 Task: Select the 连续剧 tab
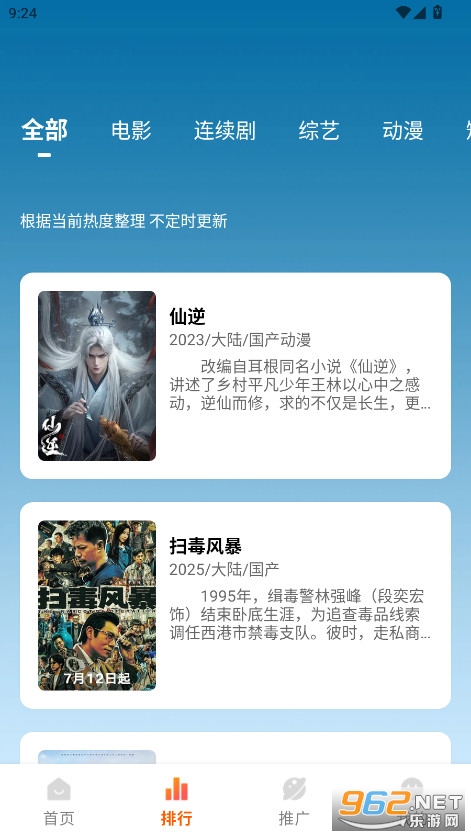coord(224,130)
